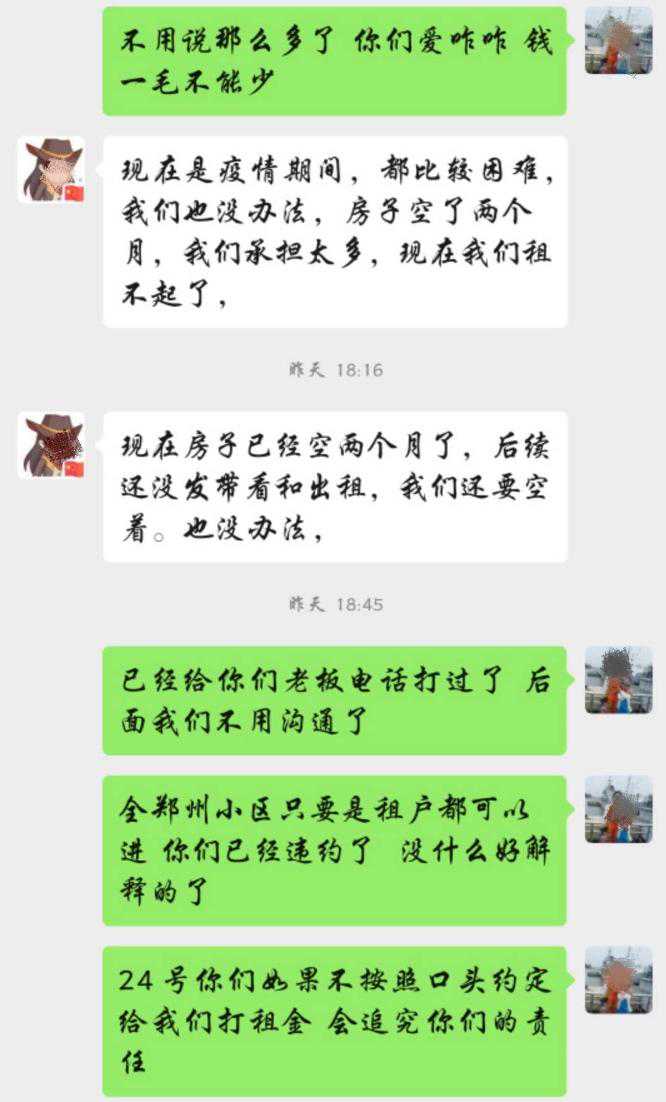Open cowboy-hat avatar beside '现在房子已经空两个月了' message

point(51,445)
